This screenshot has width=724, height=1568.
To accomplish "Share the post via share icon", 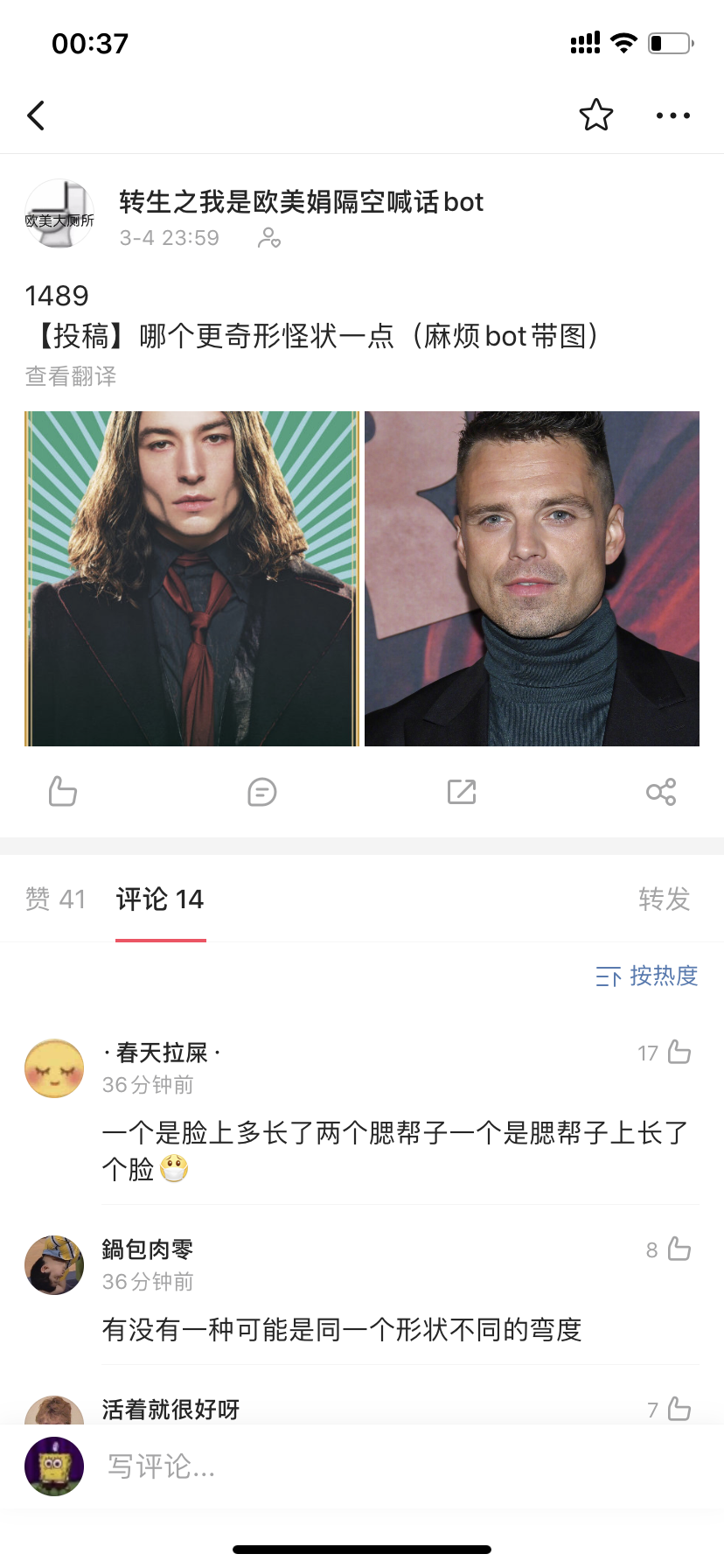I will coord(661,792).
